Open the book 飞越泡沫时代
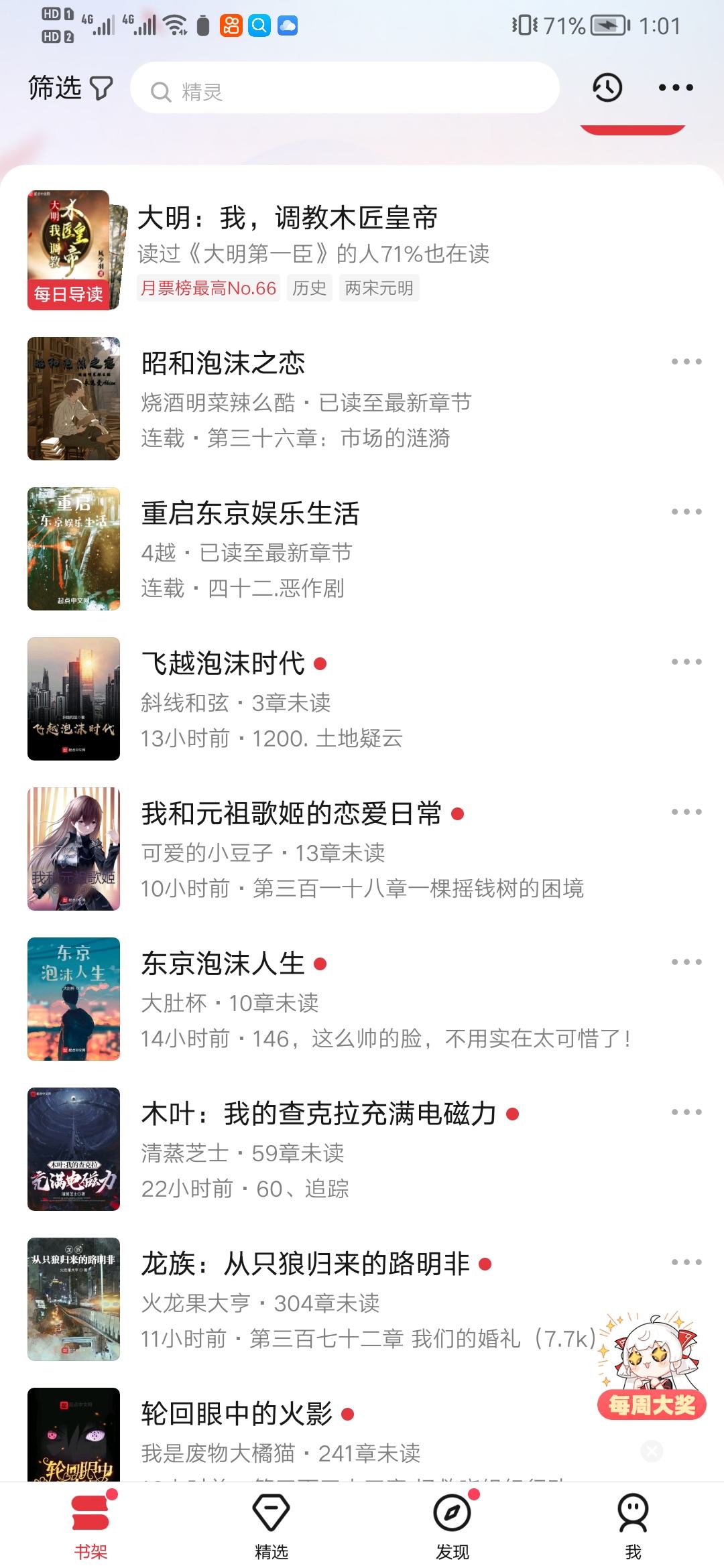The width and height of the screenshot is (724, 1568). click(223, 664)
